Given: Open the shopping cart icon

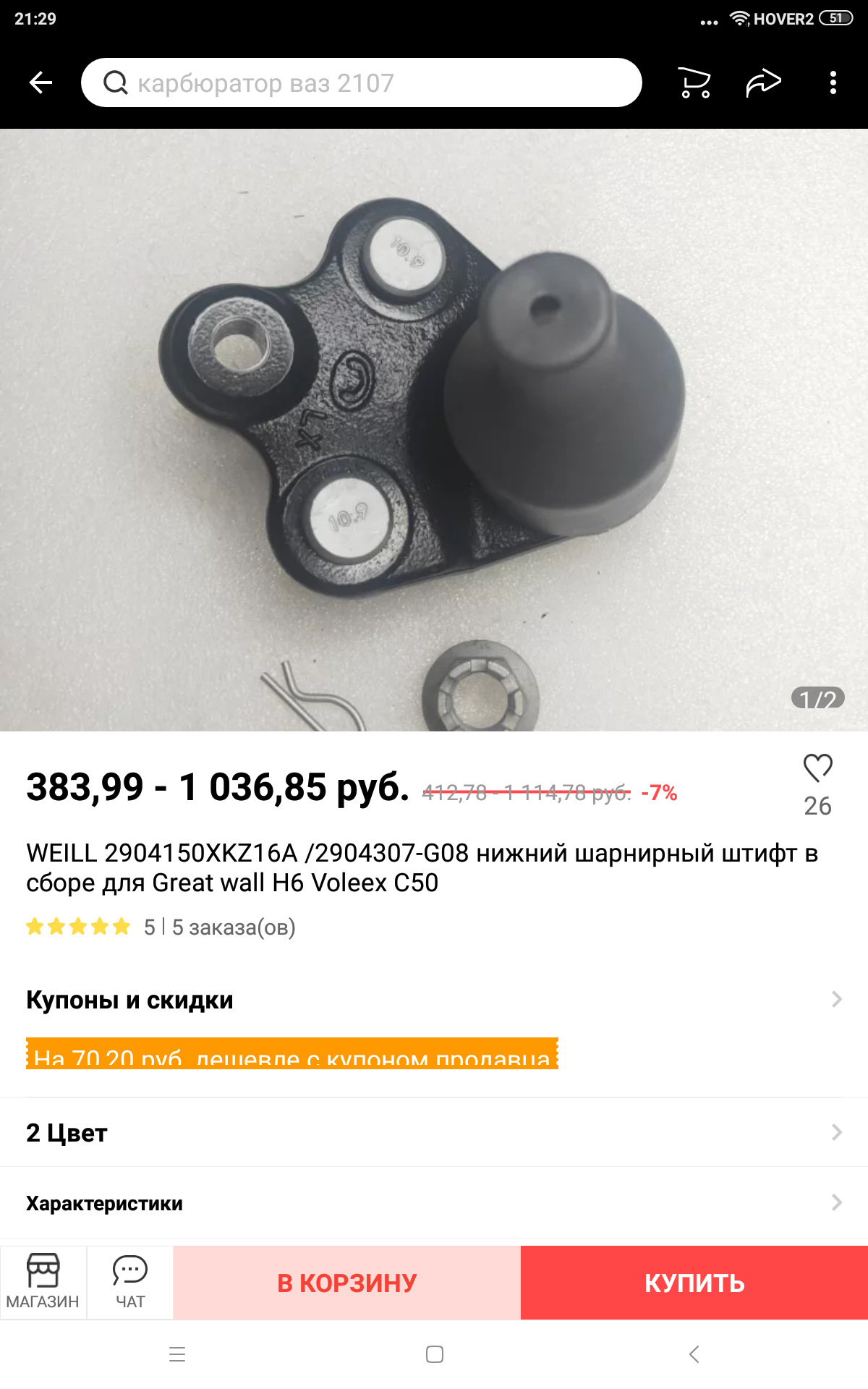Looking at the screenshot, I should tap(694, 82).
